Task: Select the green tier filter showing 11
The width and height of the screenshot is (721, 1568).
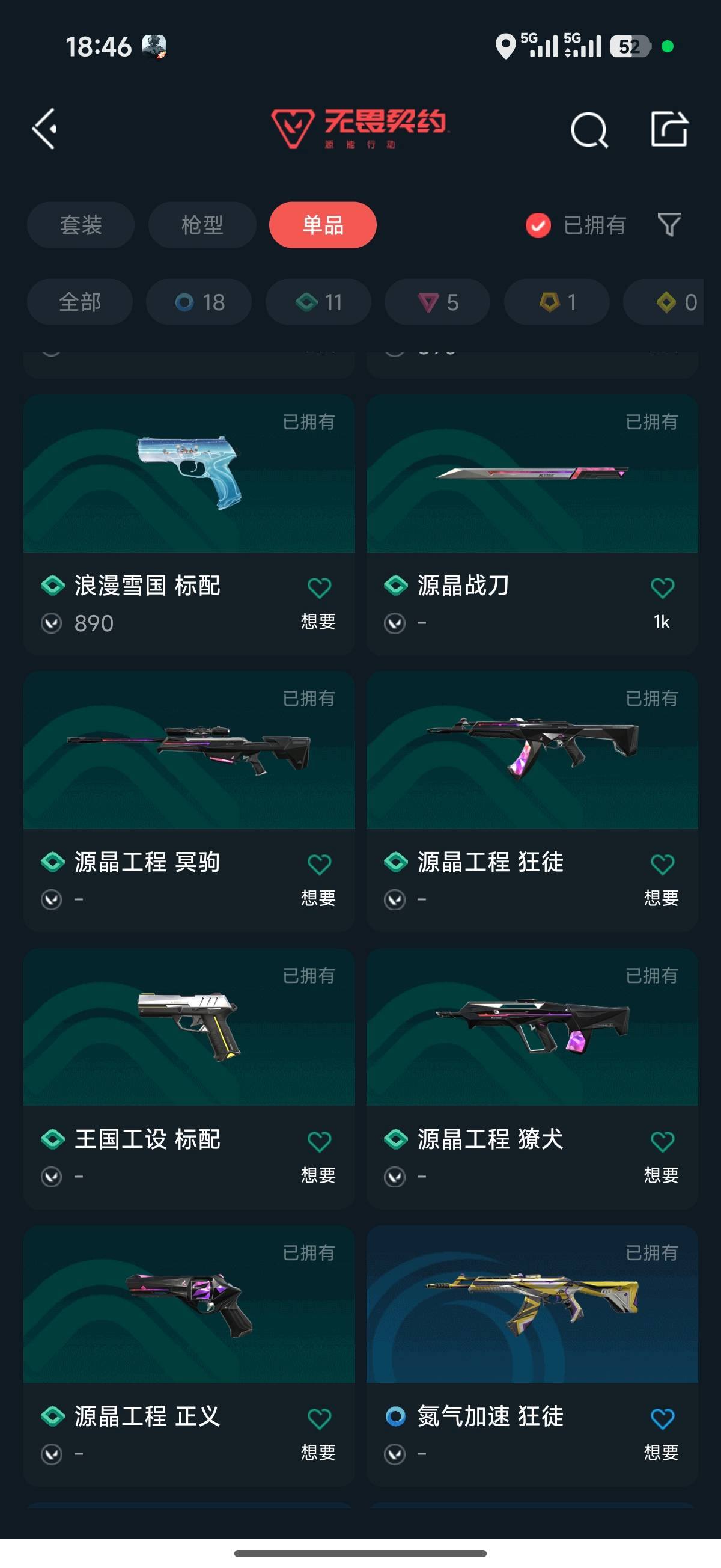Action: [318, 302]
